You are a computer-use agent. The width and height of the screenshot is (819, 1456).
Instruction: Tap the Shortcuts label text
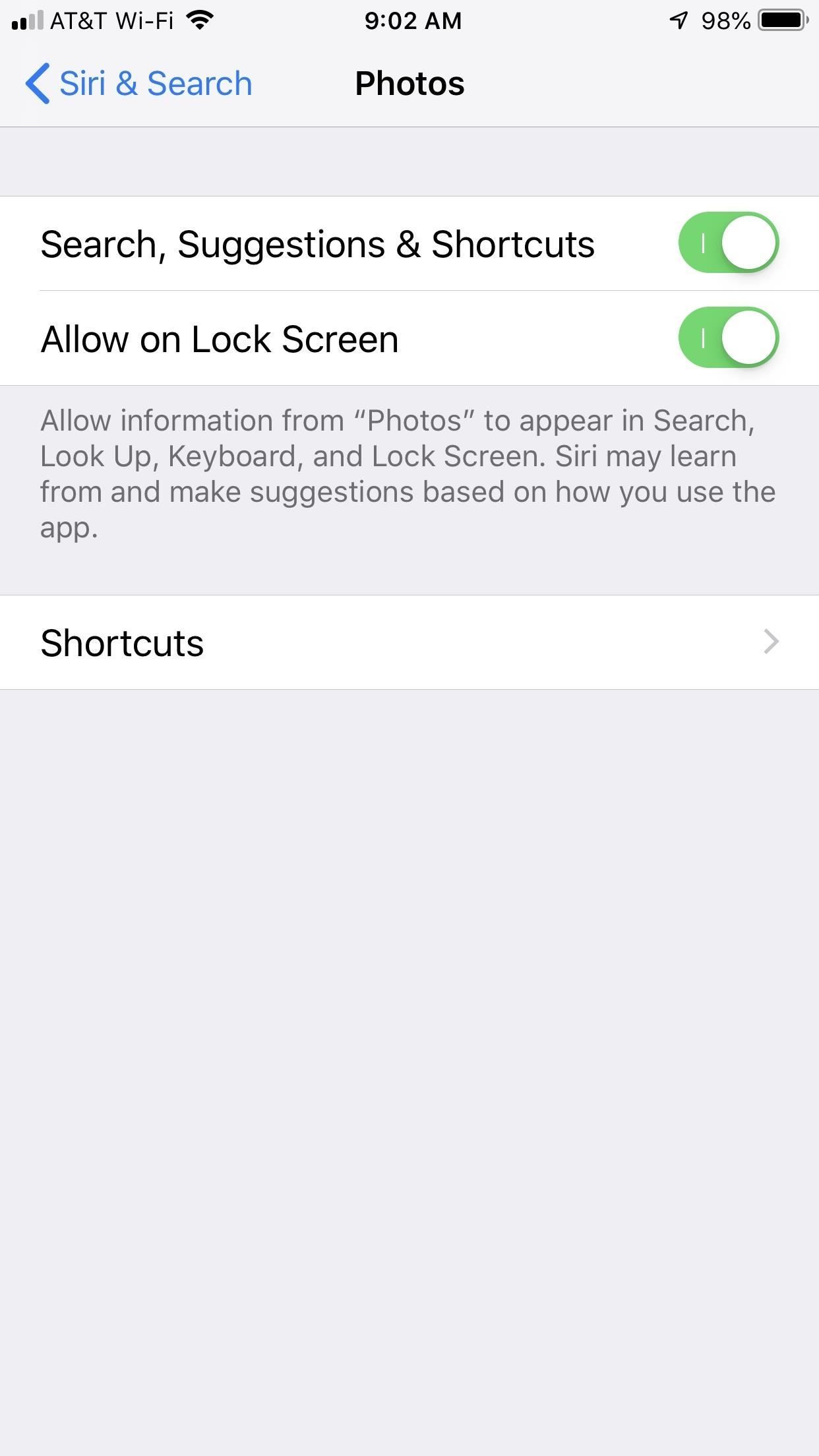[x=121, y=642]
